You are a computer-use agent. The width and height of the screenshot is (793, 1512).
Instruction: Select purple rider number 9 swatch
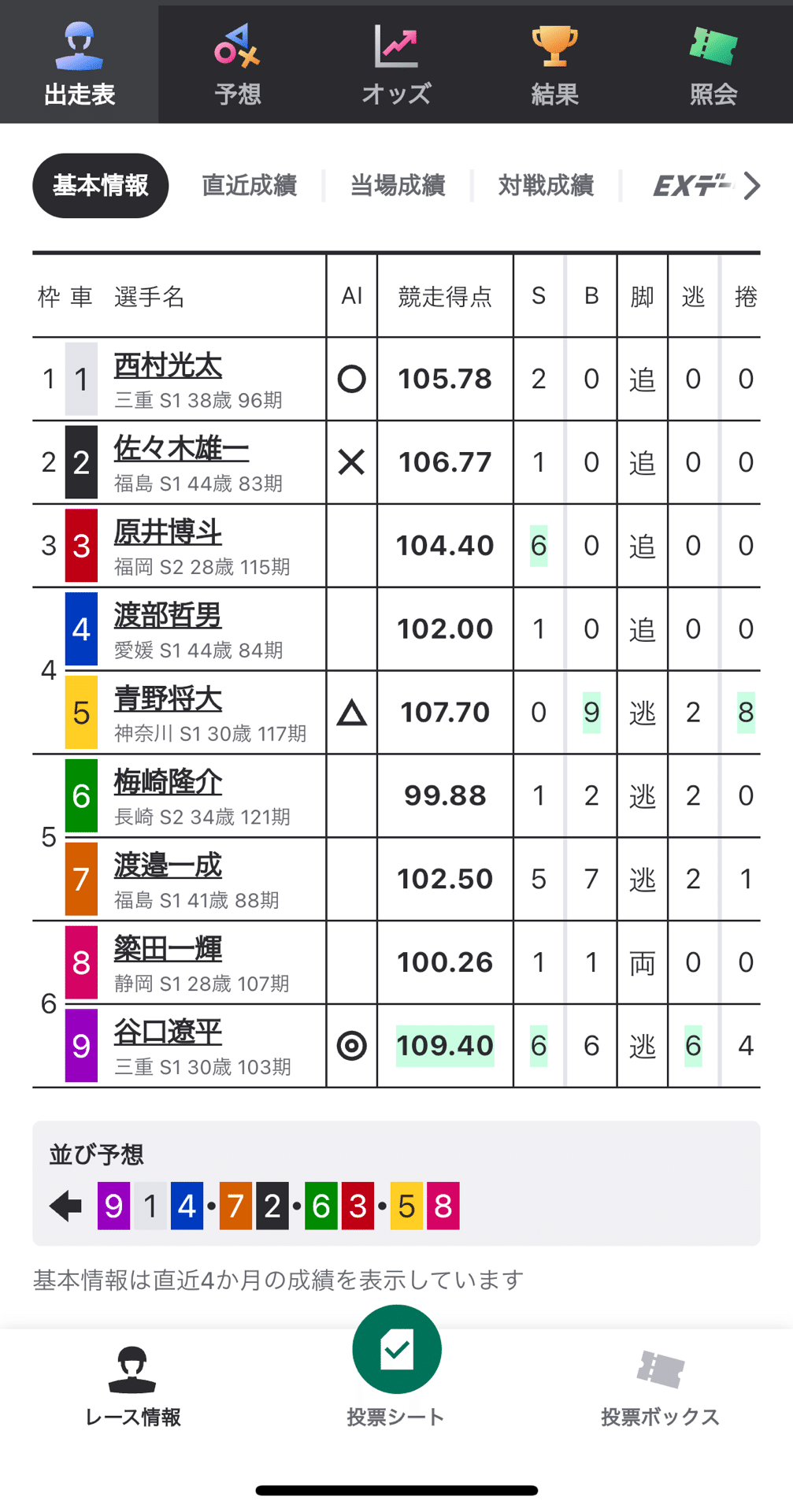pos(81,1046)
